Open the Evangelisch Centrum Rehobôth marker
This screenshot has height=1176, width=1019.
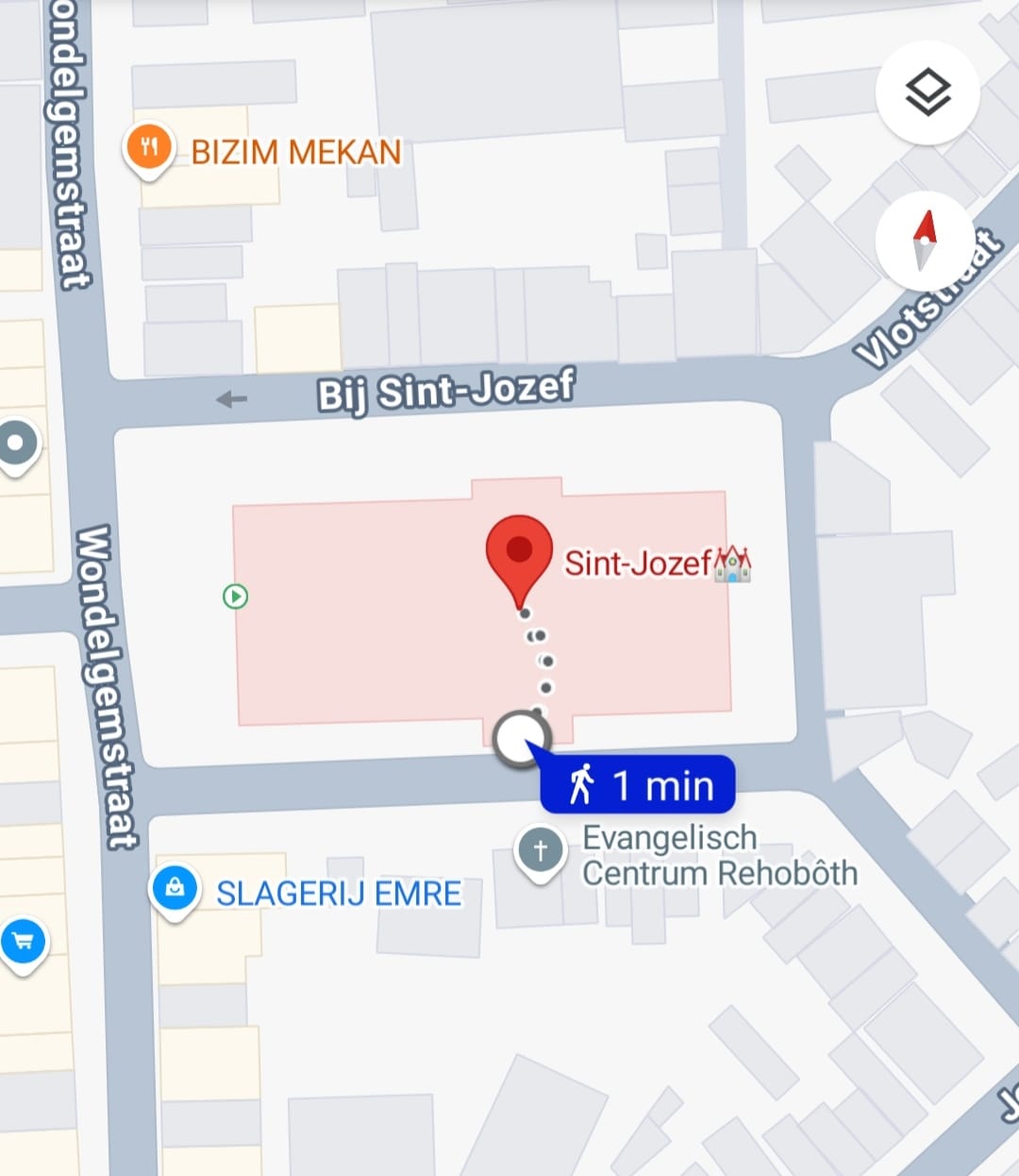pyautogui.click(x=540, y=851)
